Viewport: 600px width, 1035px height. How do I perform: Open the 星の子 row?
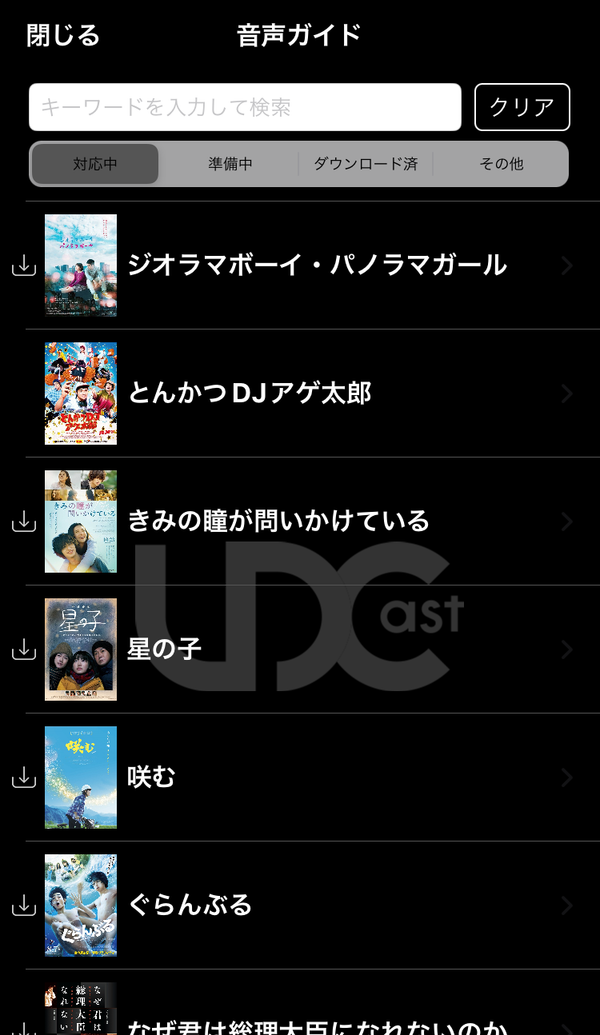(313, 650)
